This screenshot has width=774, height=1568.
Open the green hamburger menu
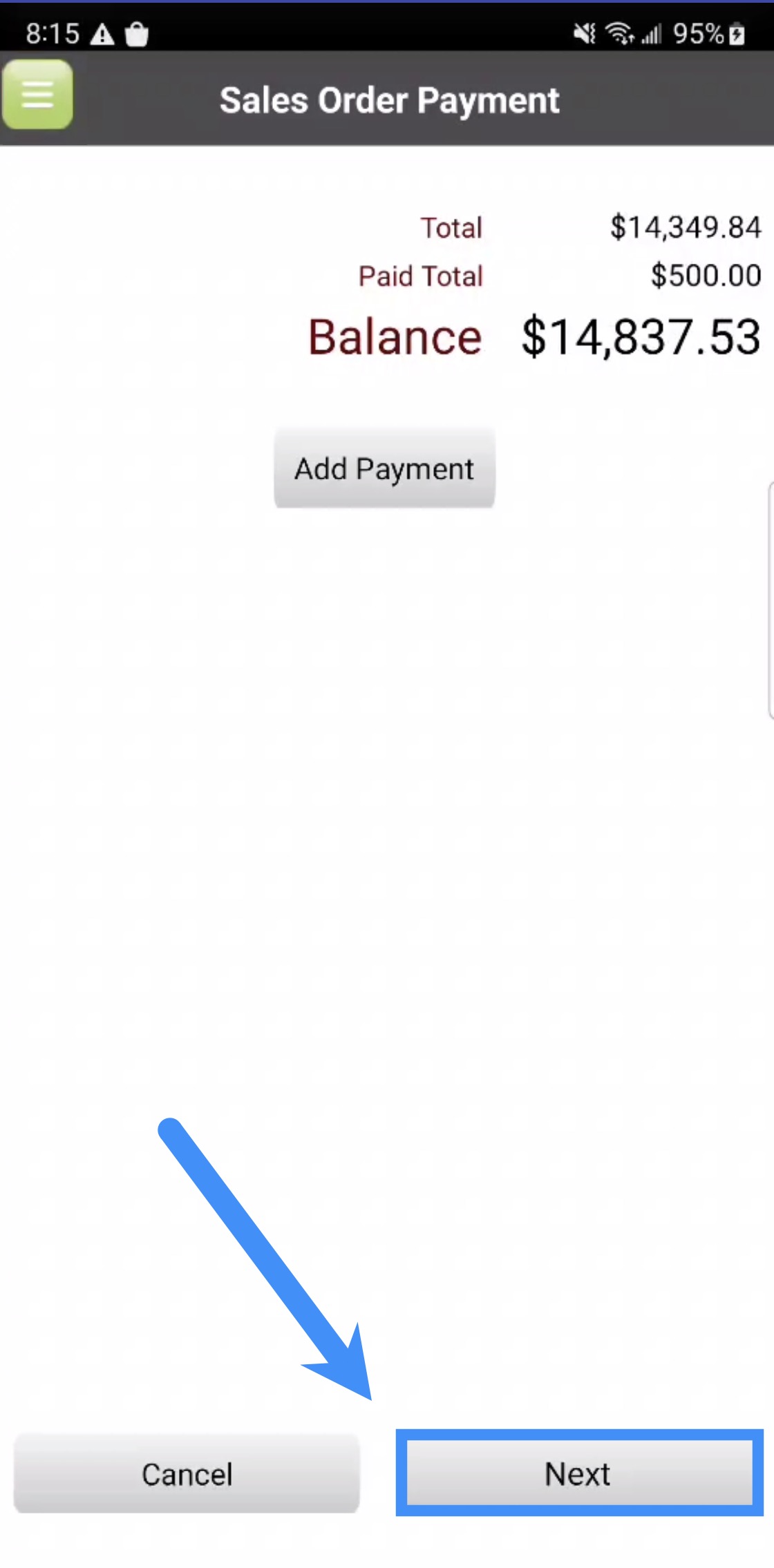(x=37, y=94)
